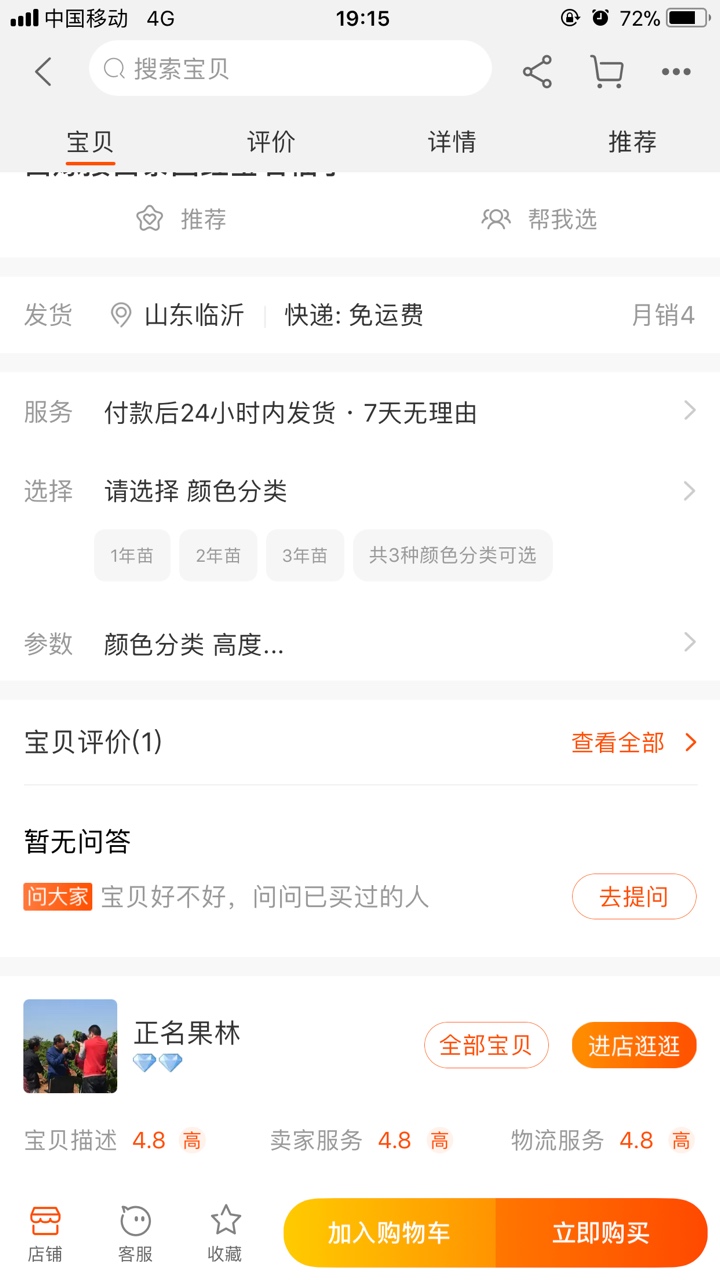
Task: View 全部宝贝 from this shop
Action: pos(486,1046)
